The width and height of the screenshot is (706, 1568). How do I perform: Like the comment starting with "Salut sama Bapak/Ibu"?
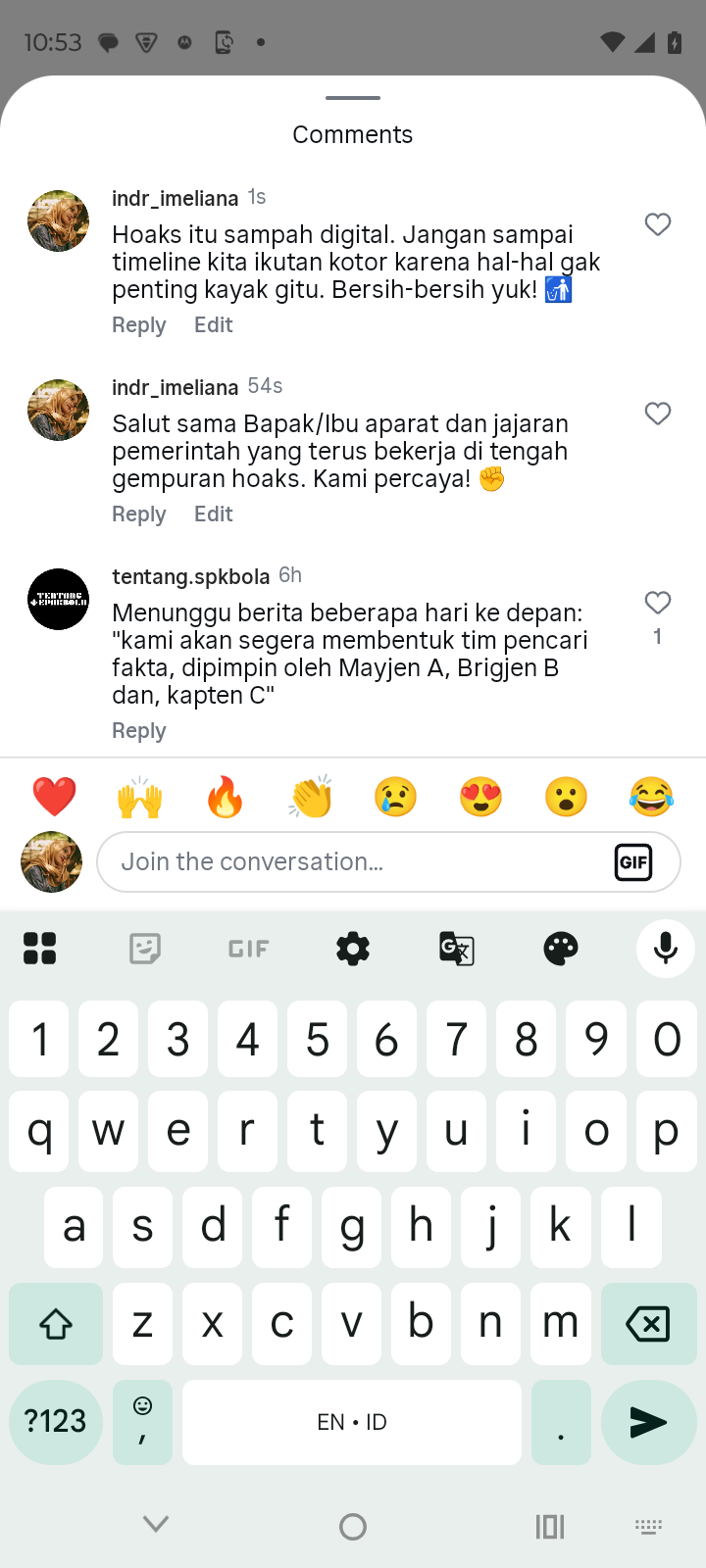tap(658, 414)
